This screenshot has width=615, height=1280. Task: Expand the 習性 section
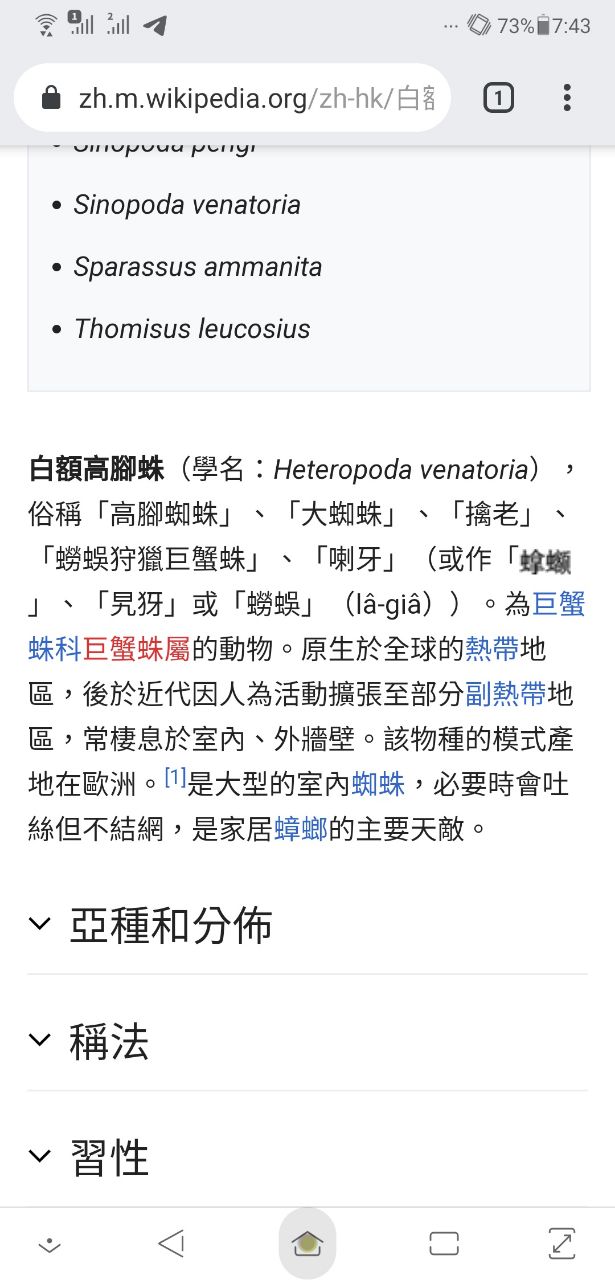108,1157
